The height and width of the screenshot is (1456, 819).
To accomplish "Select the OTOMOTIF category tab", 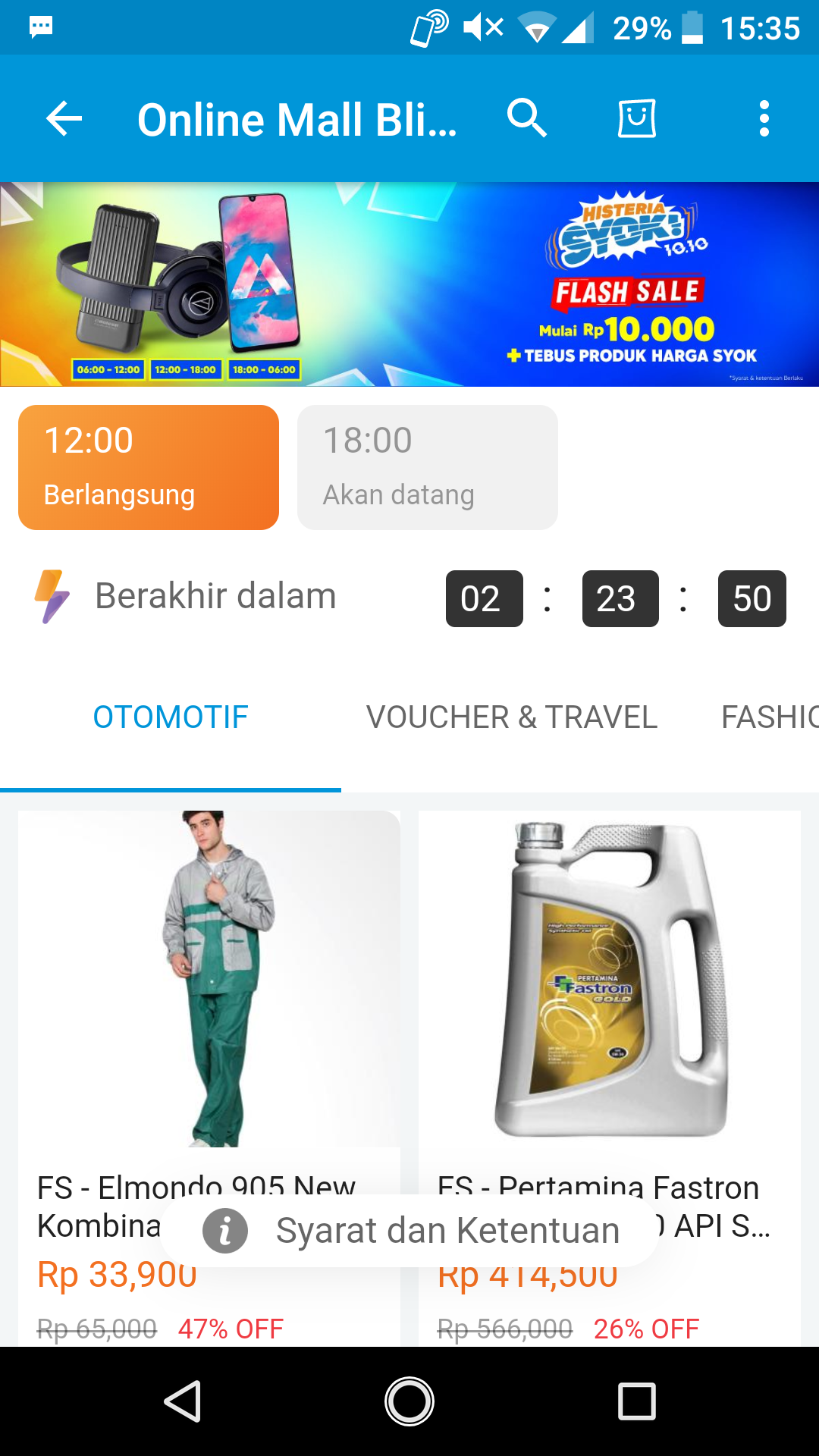I will pyautogui.click(x=171, y=717).
